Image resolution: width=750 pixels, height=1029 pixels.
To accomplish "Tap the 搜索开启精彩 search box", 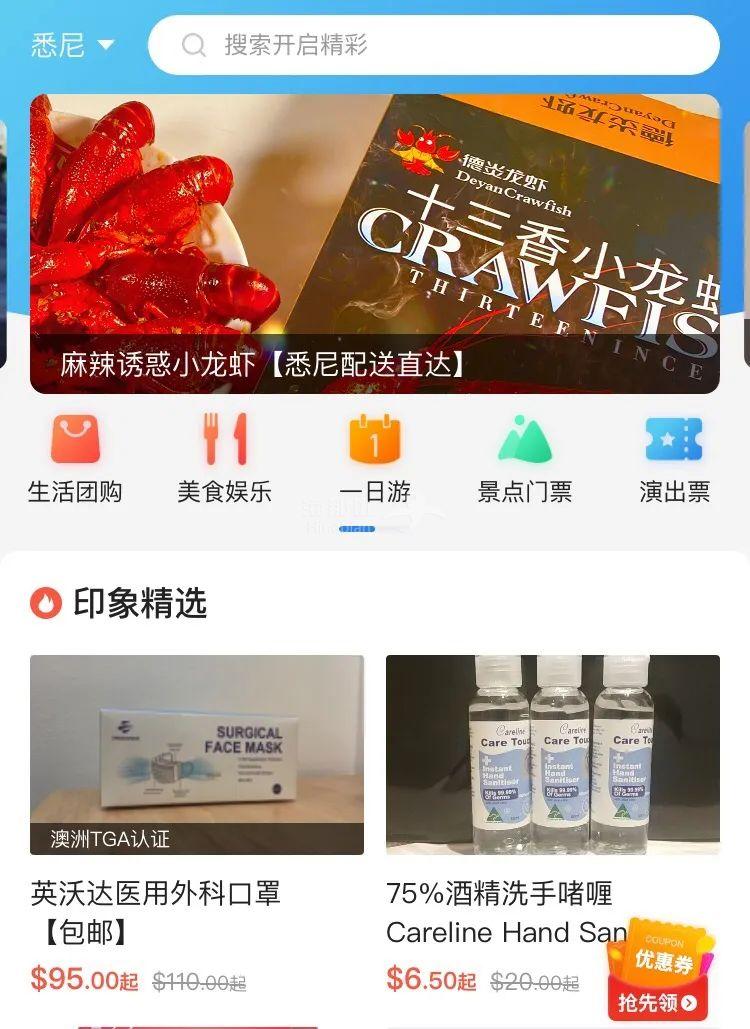I will (x=433, y=45).
